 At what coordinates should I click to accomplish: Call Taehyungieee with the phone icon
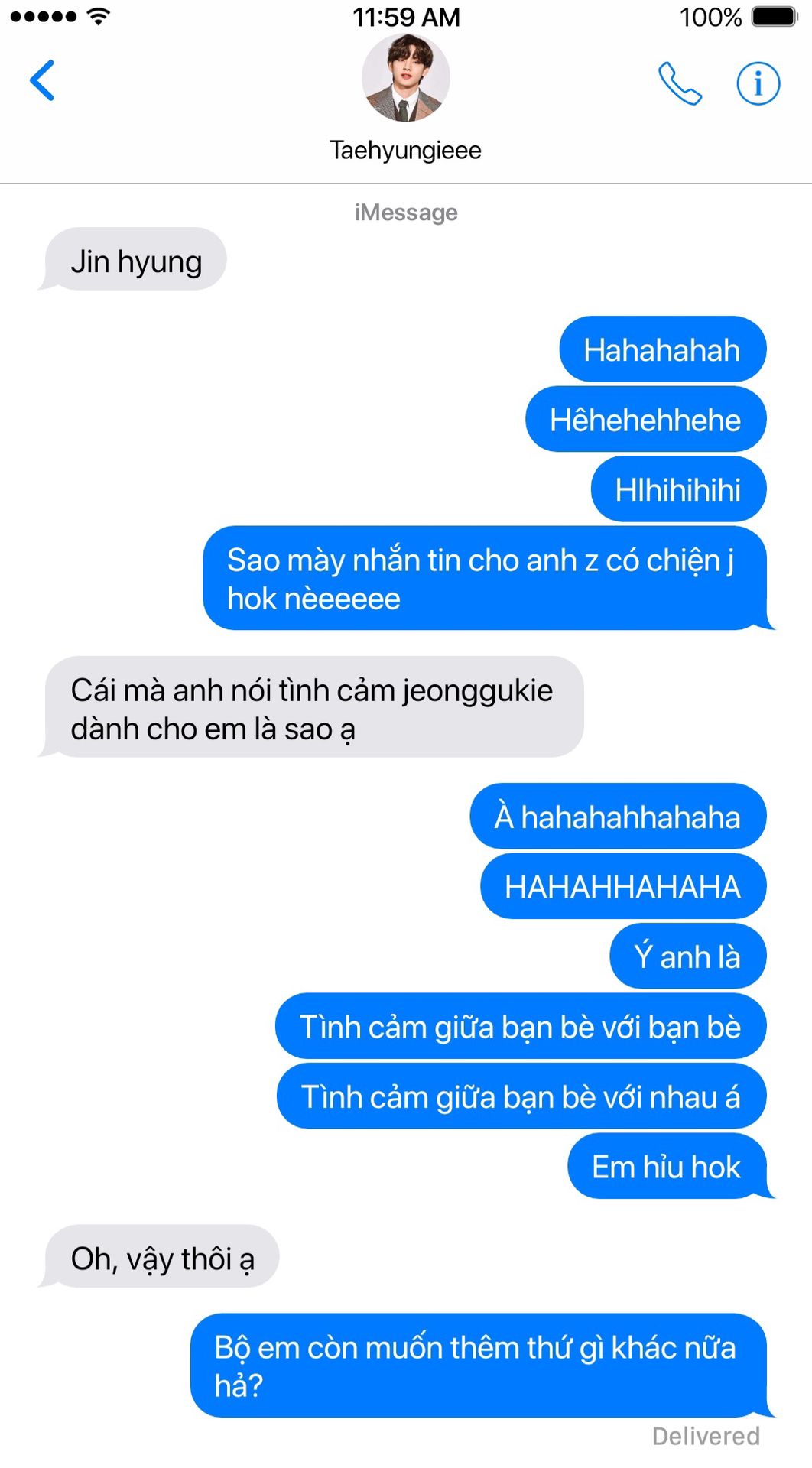pos(680,83)
